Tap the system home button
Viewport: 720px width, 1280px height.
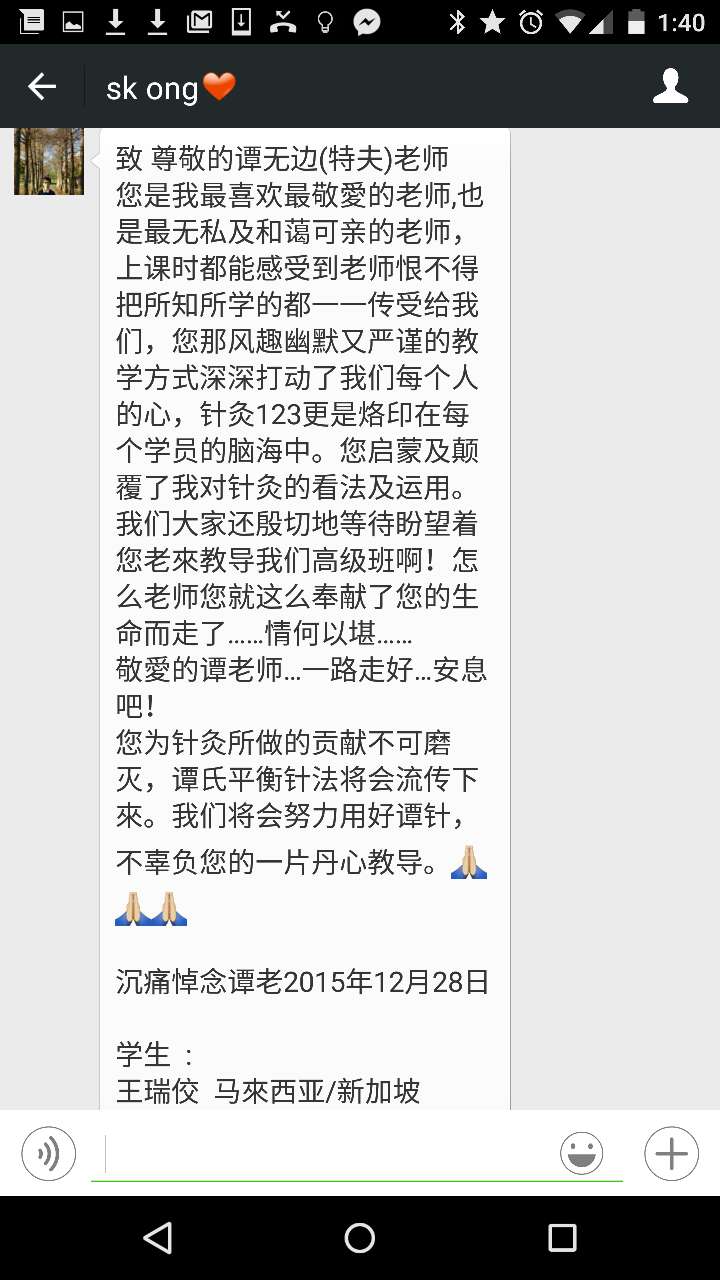click(x=360, y=1238)
